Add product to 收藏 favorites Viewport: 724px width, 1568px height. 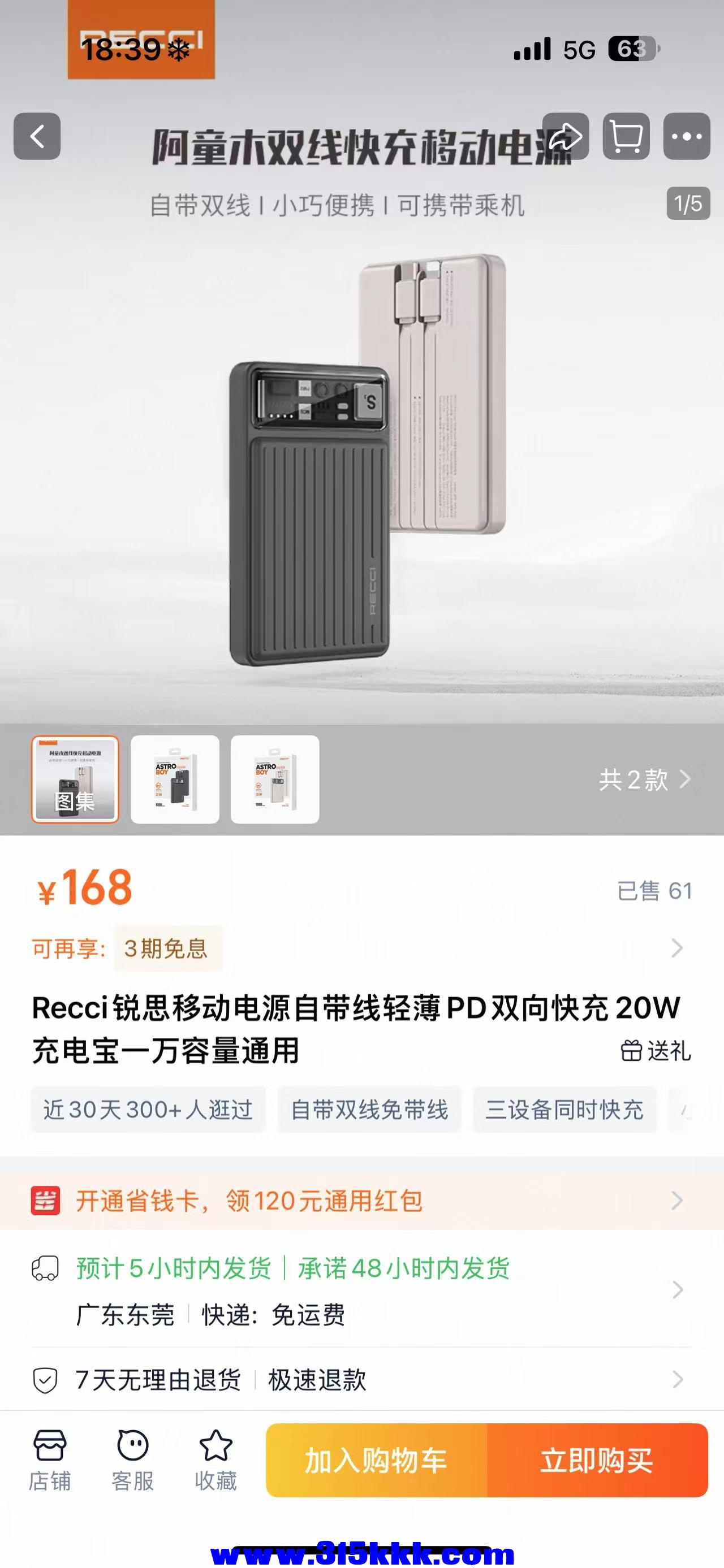(216, 1460)
